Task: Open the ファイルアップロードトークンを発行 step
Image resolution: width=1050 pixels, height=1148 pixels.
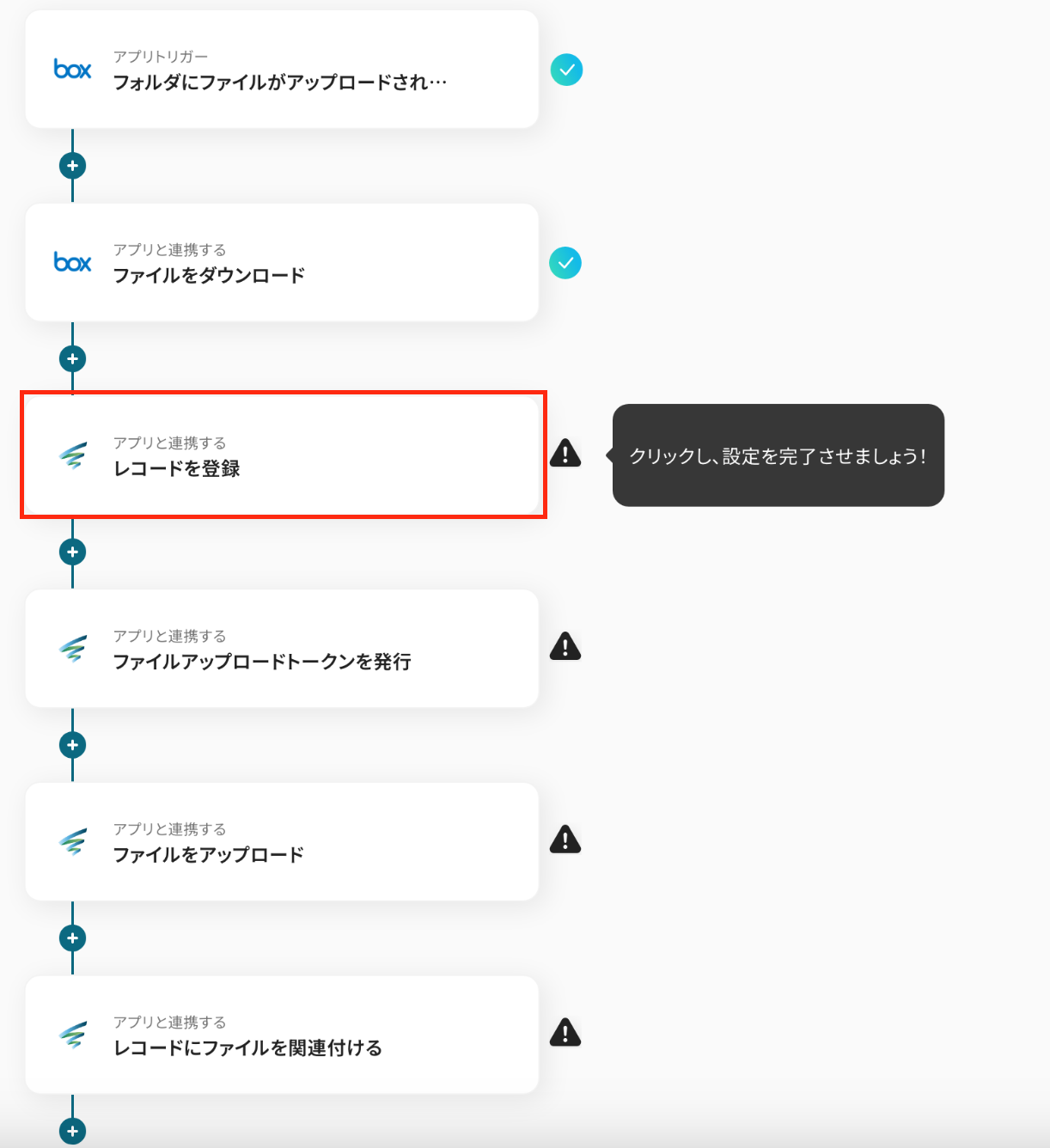Action: (282, 649)
